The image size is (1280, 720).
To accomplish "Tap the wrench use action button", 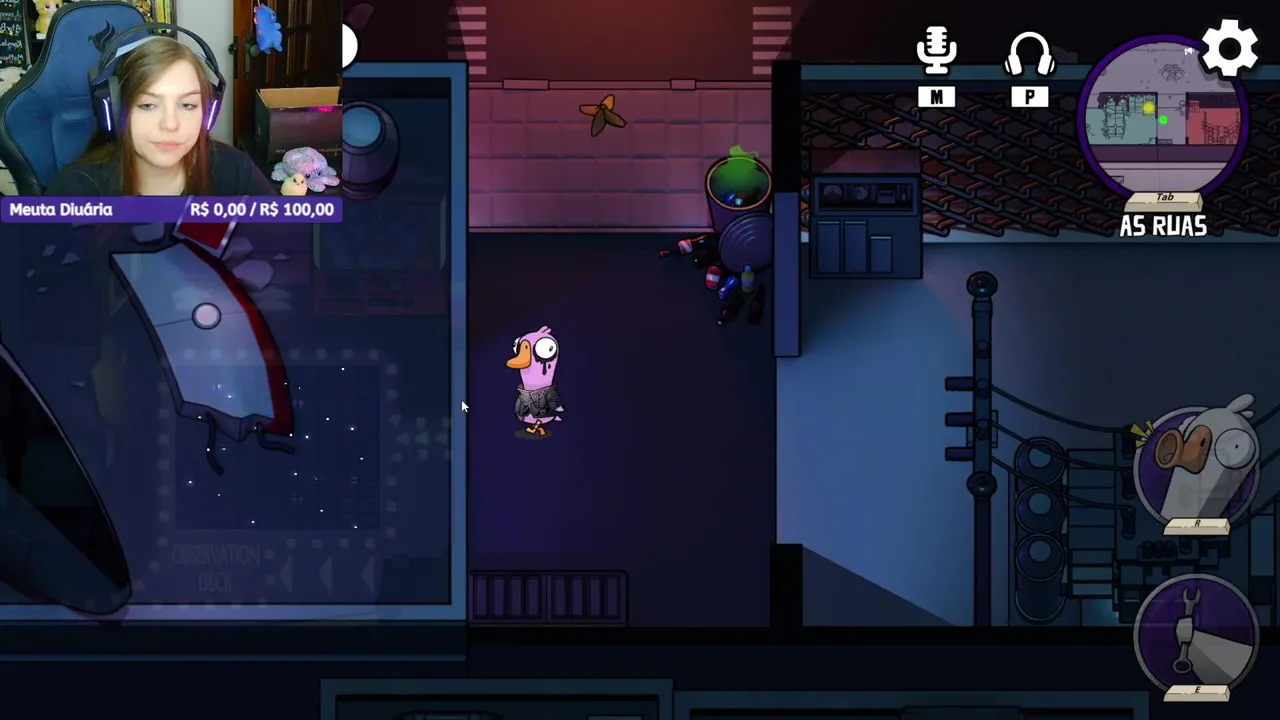I will [1196, 632].
